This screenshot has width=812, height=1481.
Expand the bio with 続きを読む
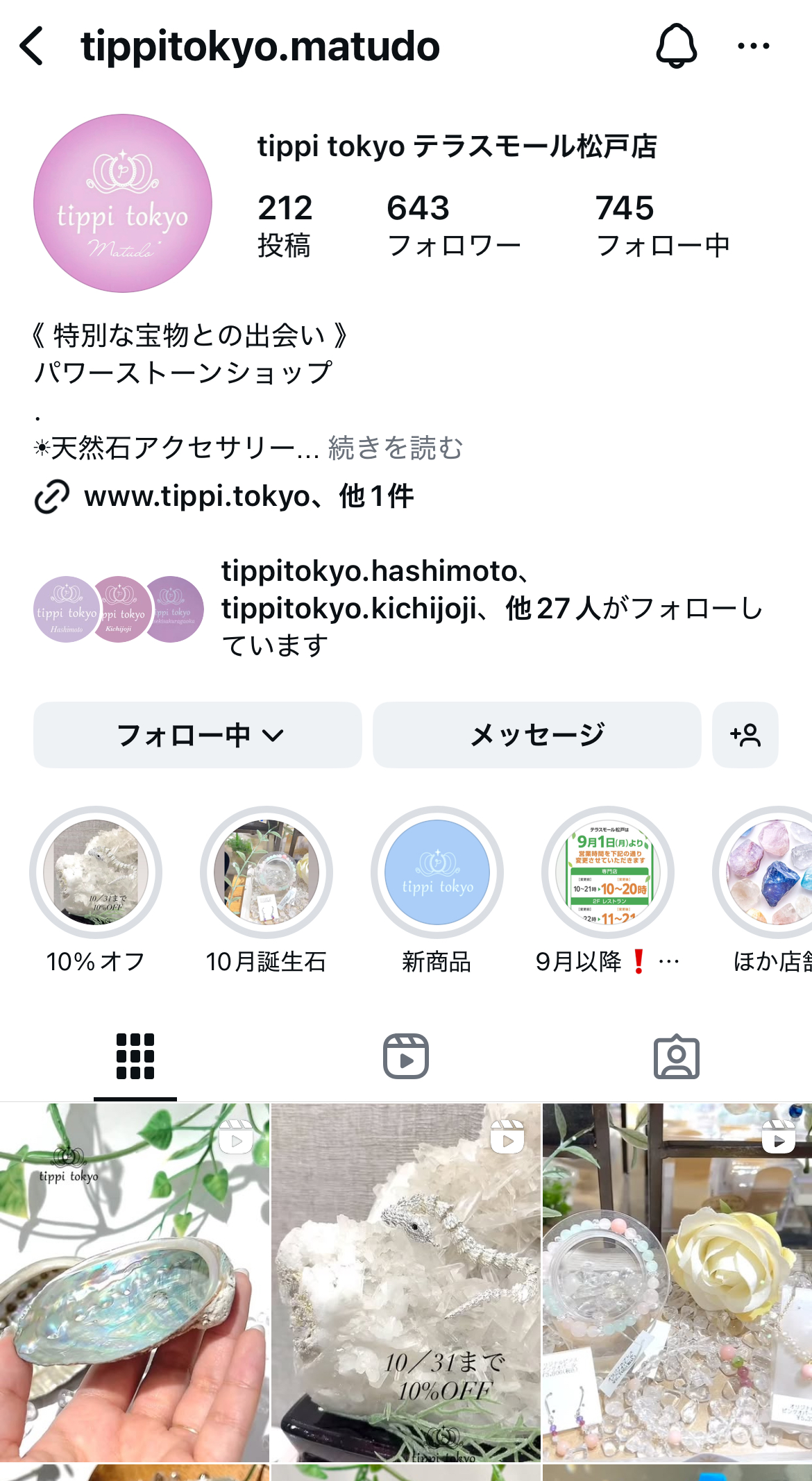(x=396, y=448)
